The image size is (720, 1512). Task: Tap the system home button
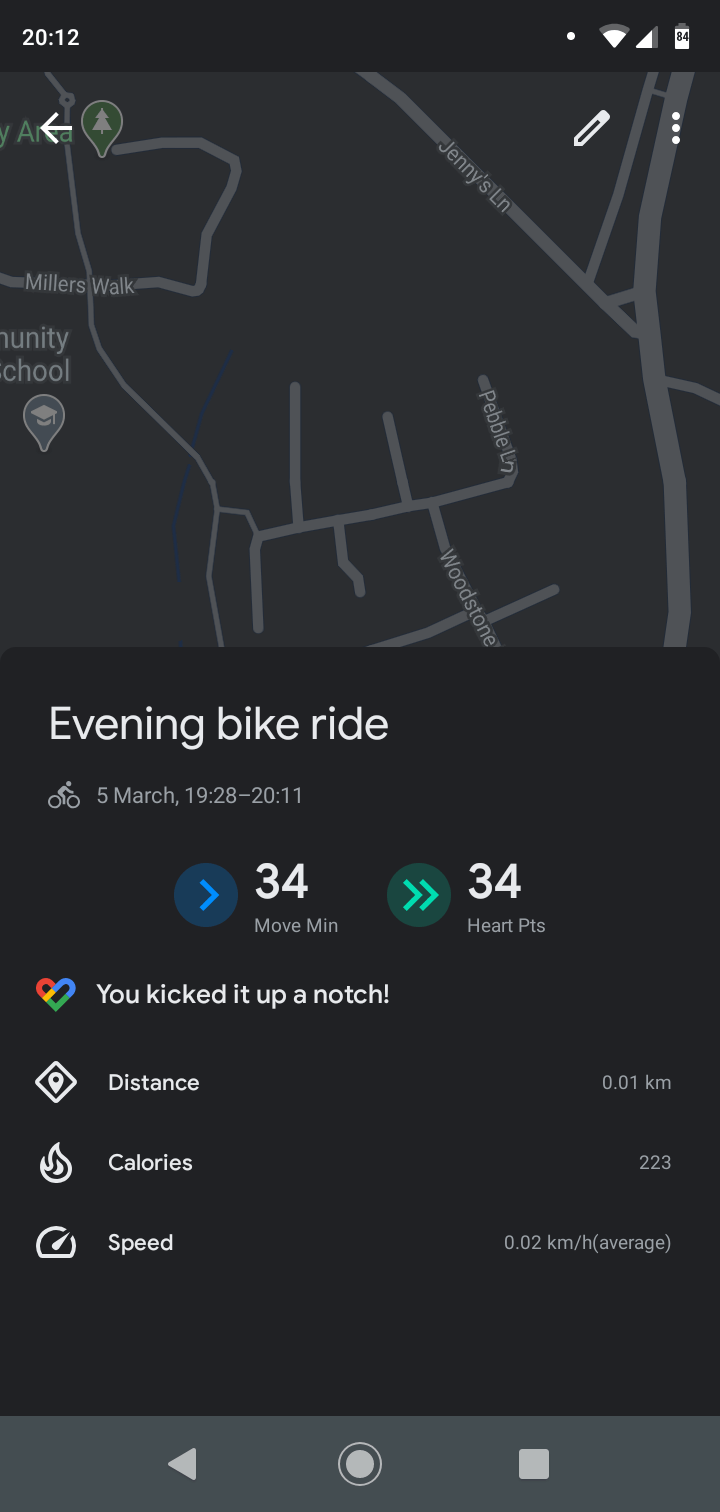tap(360, 1464)
